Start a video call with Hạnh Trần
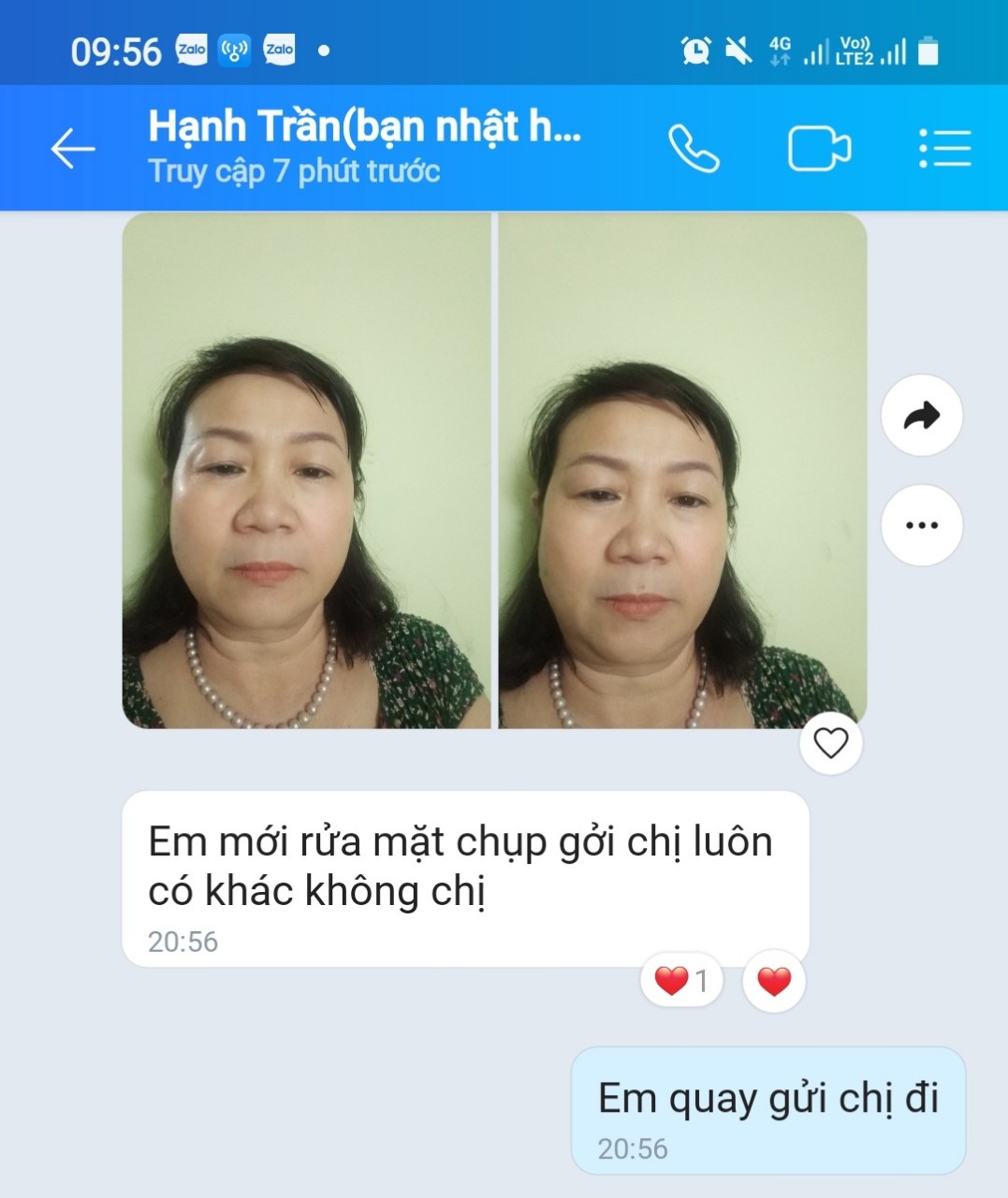This screenshot has width=1008, height=1198. coord(819,149)
